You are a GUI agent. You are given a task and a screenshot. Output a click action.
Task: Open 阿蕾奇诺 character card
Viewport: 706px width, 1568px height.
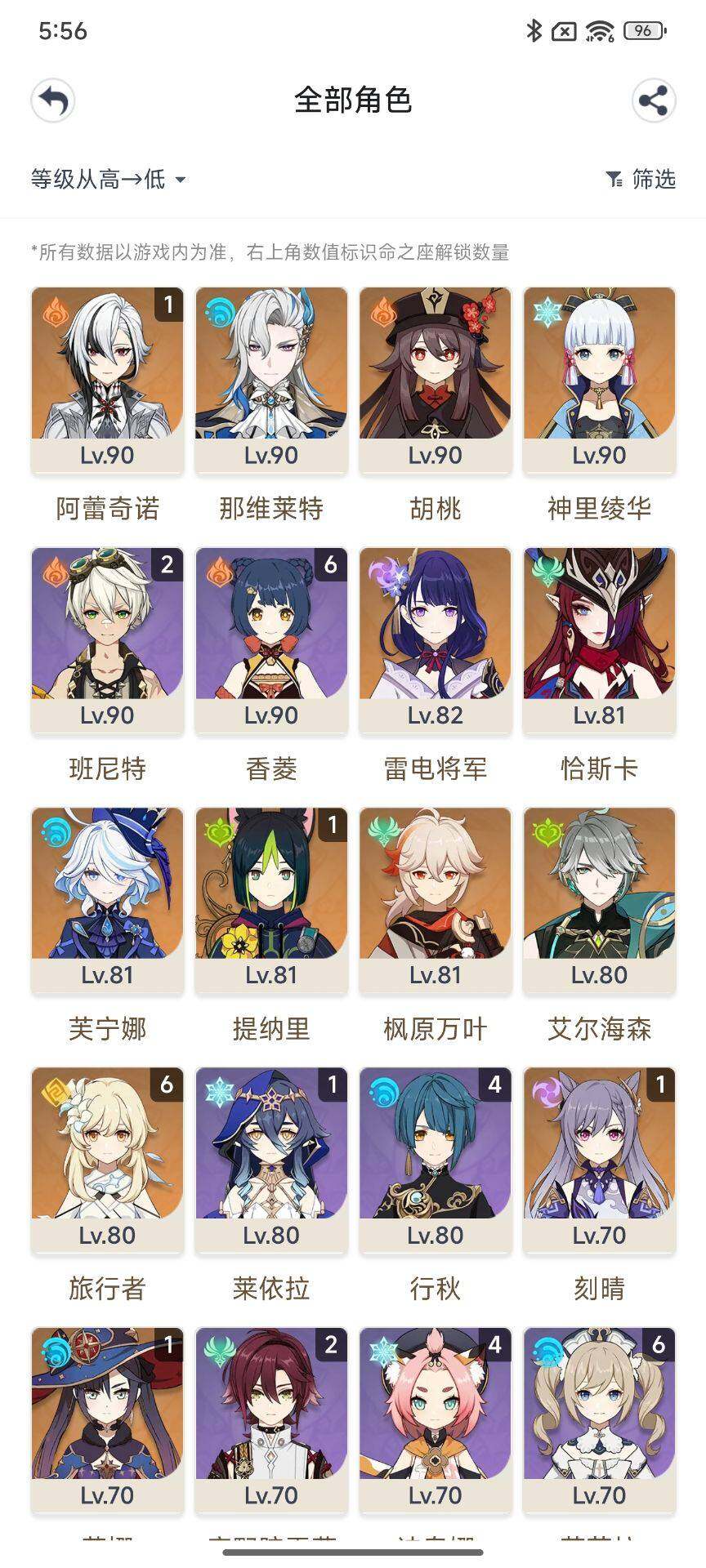pyautogui.click(x=107, y=380)
